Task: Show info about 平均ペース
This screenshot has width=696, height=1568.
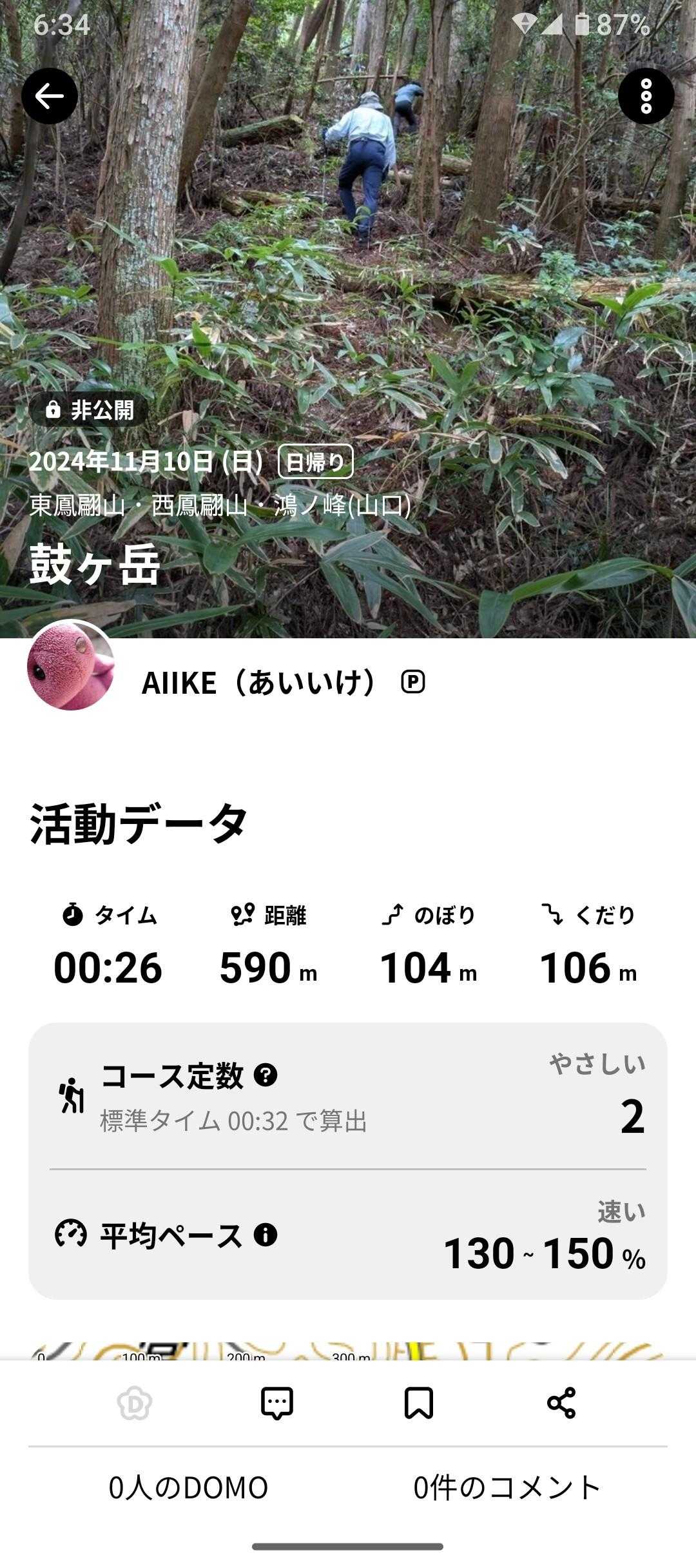Action: pyautogui.click(x=266, y=1235)
